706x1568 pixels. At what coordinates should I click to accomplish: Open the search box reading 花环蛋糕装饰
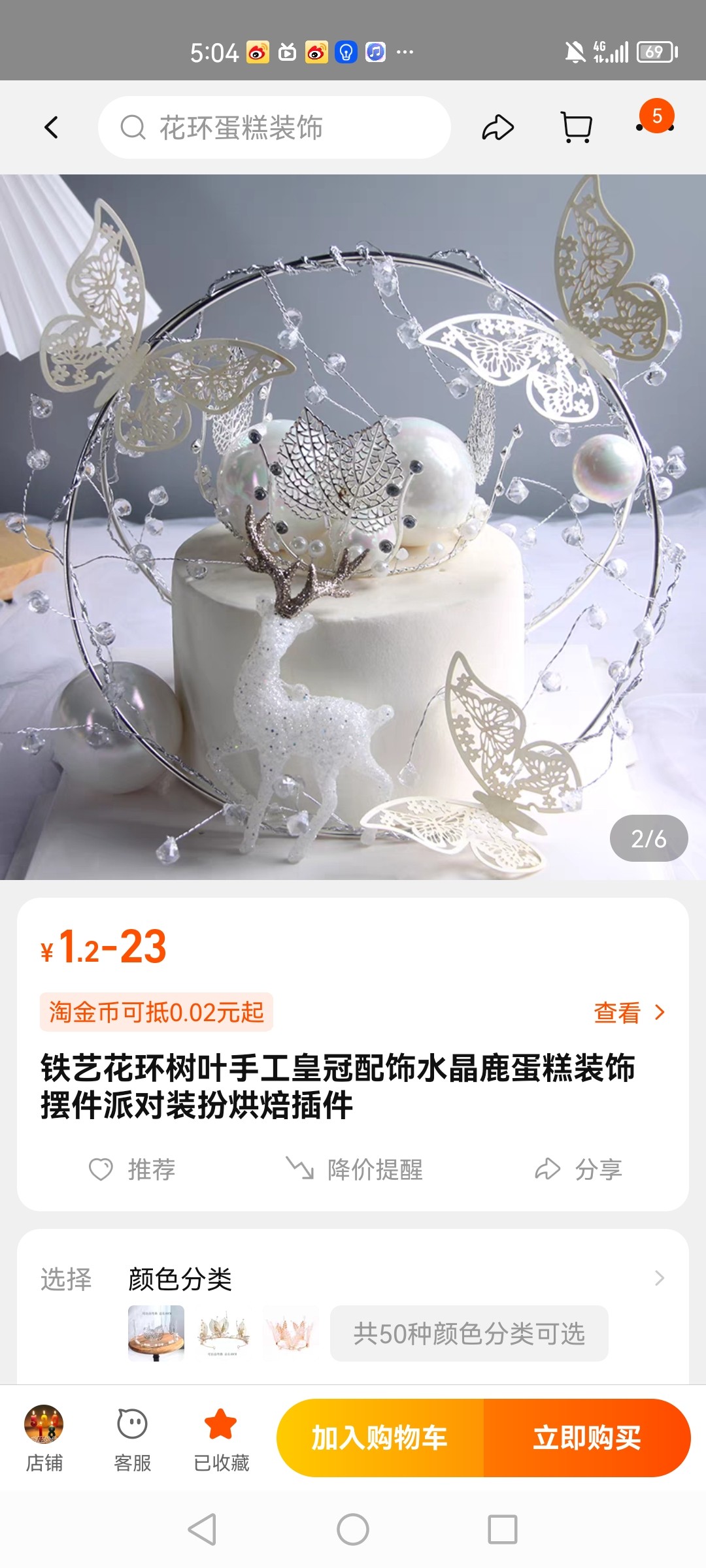coord(275,127)
